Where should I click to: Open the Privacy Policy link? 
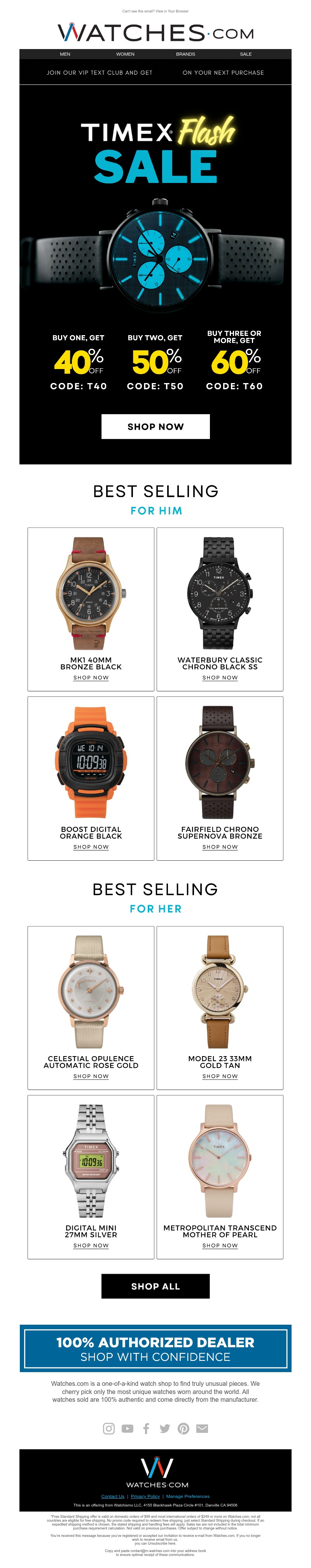(145, 1496)
